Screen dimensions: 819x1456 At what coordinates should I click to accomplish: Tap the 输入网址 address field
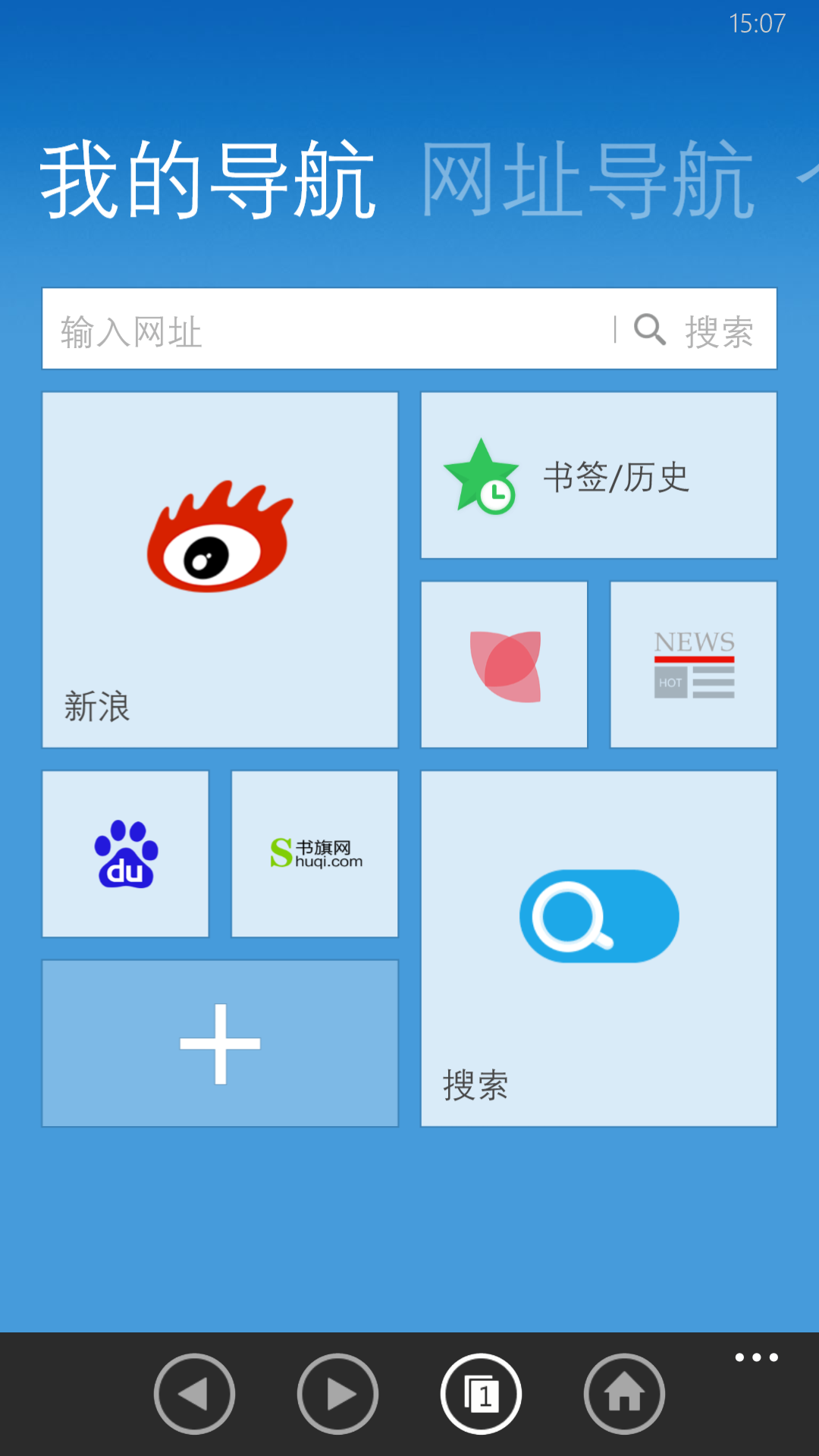coord(326,330)
